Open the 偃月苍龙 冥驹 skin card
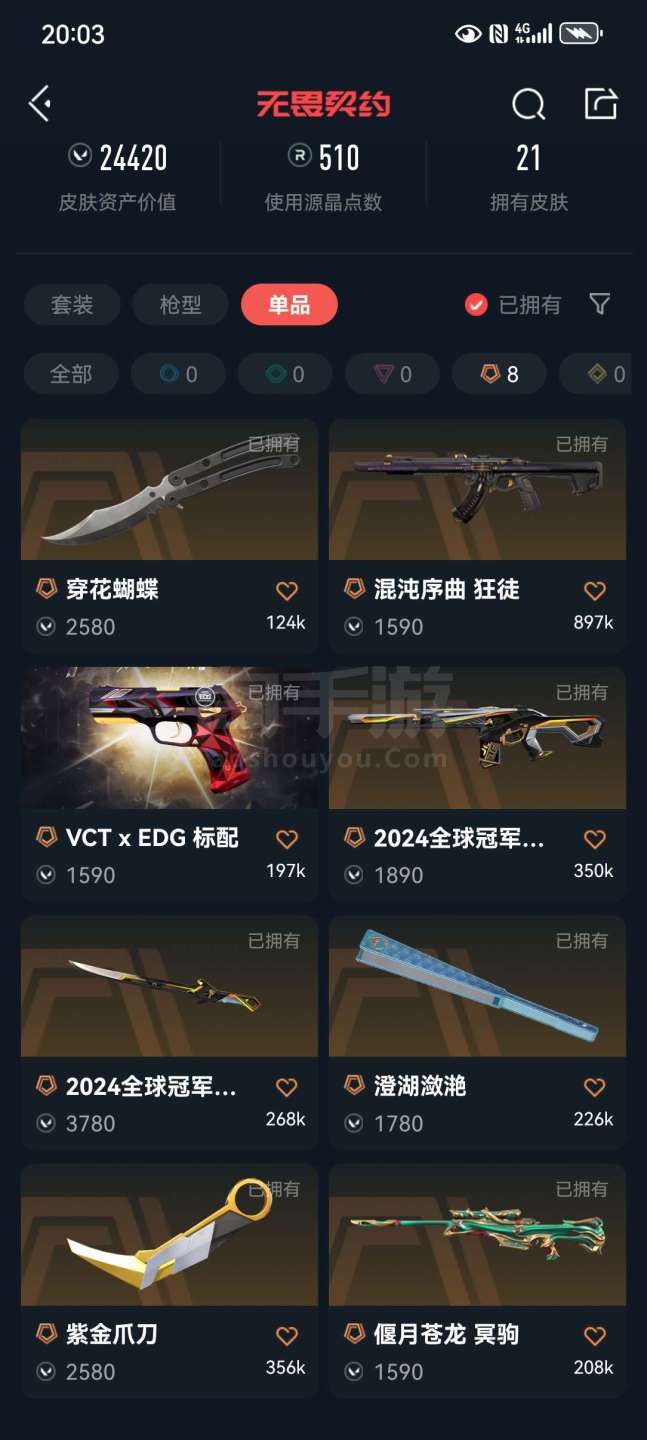This screenshot has width=647, height=1440. [x=477, y=1235]
